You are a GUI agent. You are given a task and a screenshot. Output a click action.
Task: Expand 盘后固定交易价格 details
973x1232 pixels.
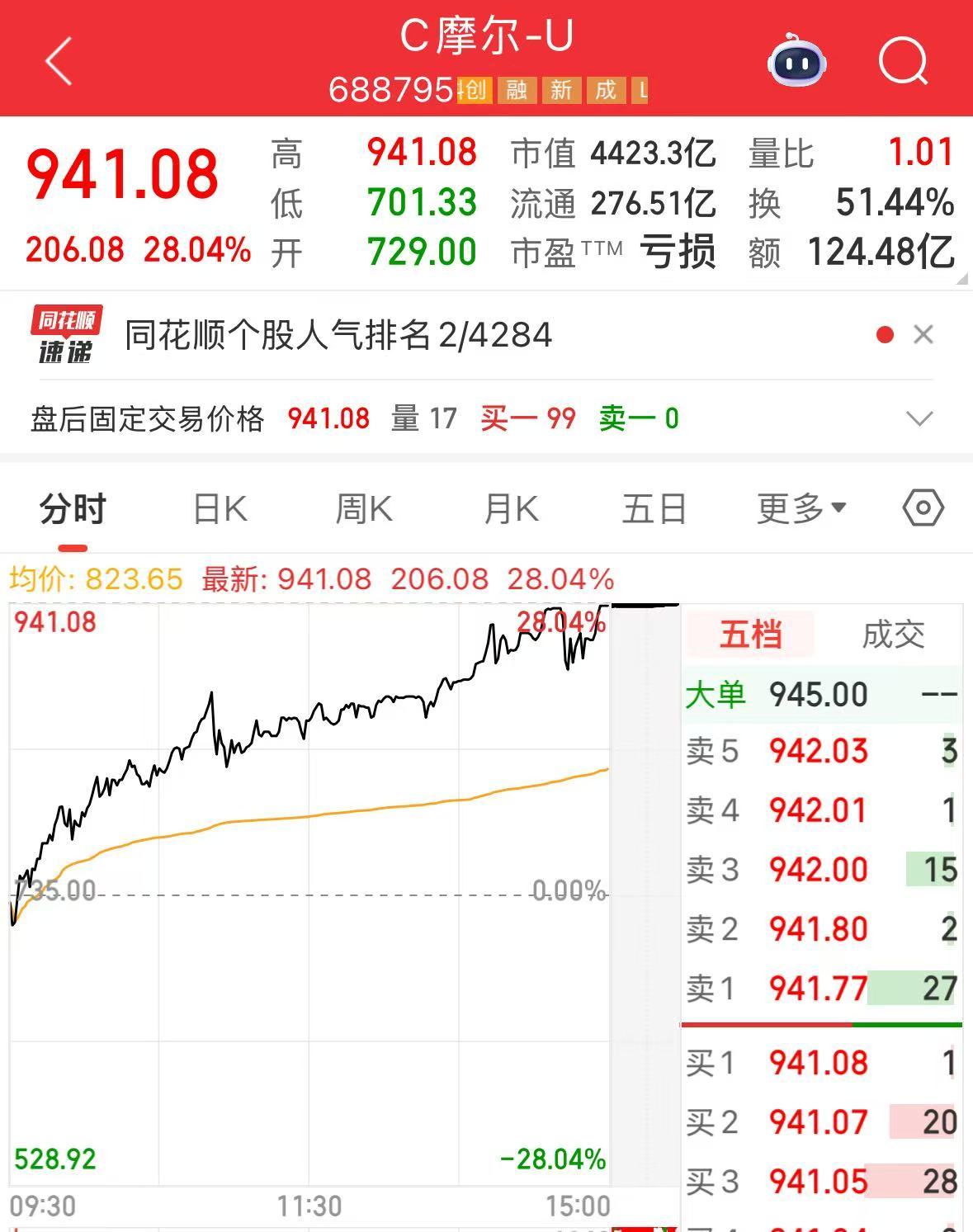919,419
